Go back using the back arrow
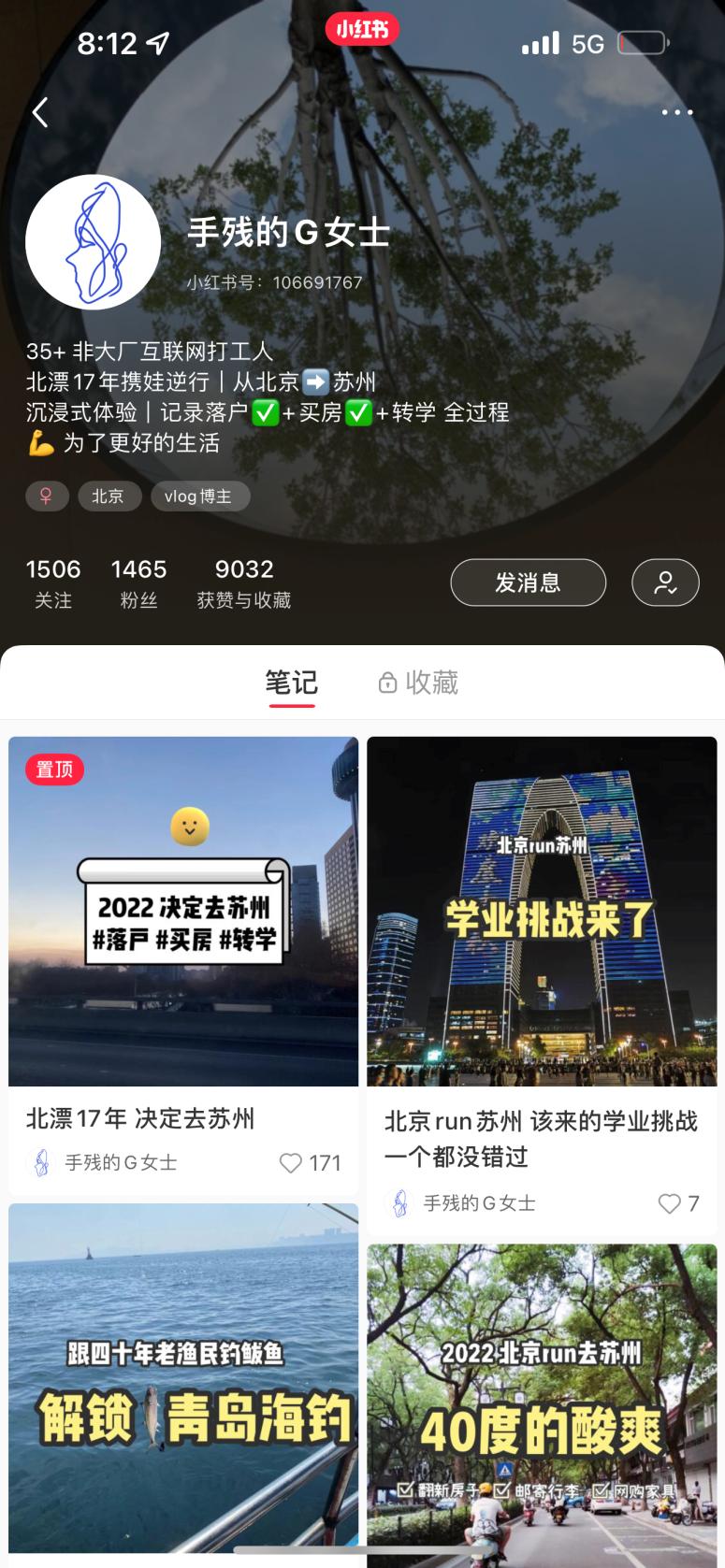 [x=39, y=111]
